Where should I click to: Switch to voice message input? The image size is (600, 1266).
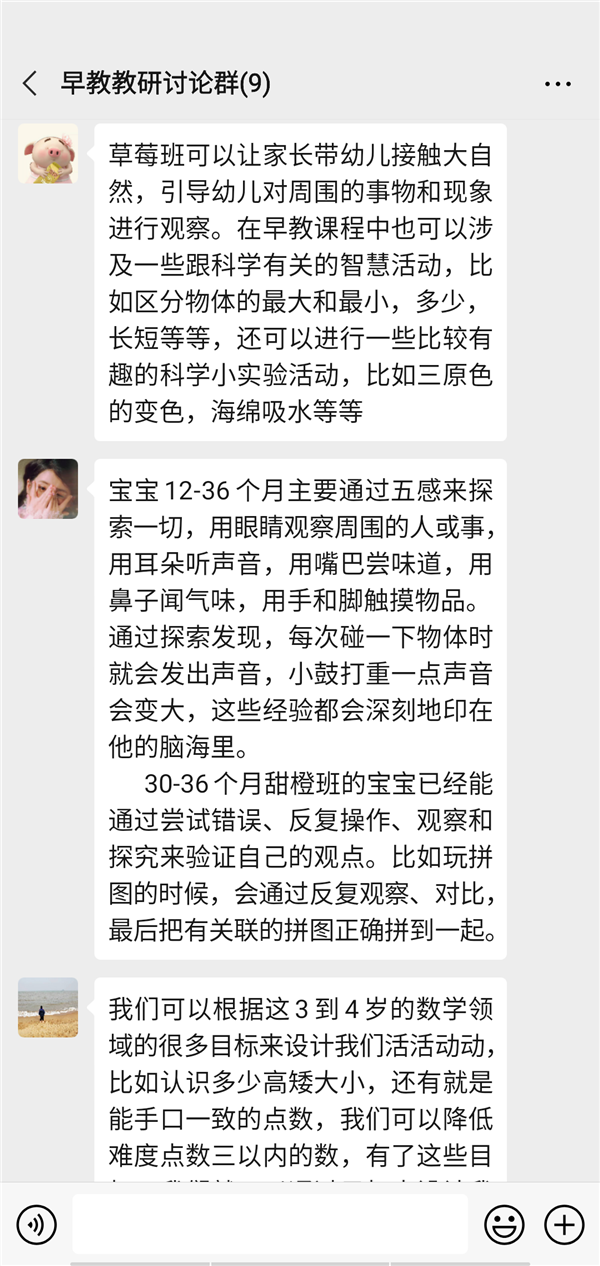pos(37,1224)
